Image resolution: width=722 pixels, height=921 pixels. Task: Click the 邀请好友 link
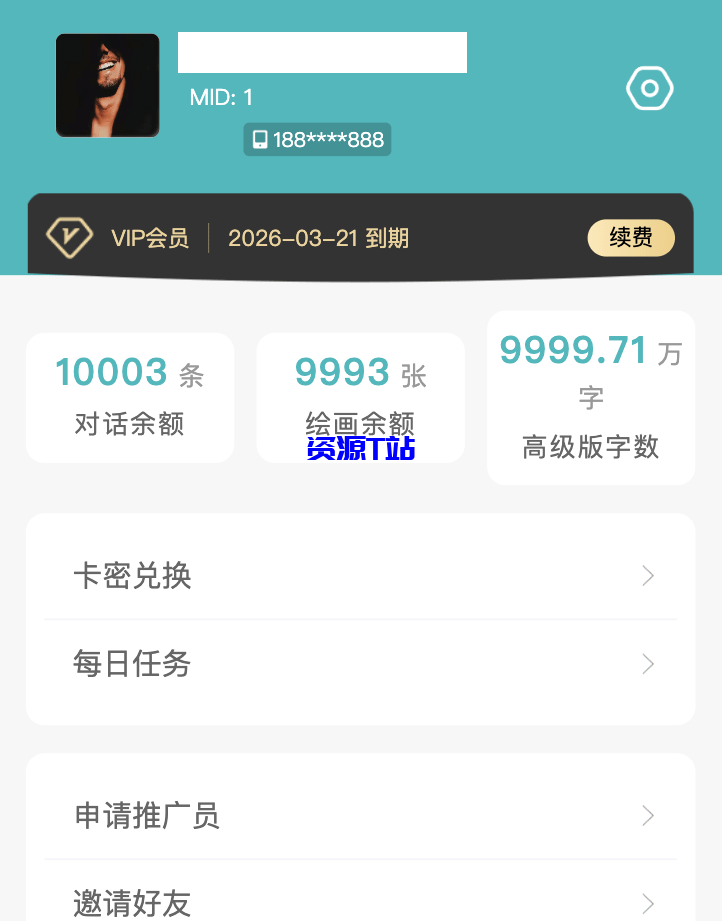pos(130,903)
